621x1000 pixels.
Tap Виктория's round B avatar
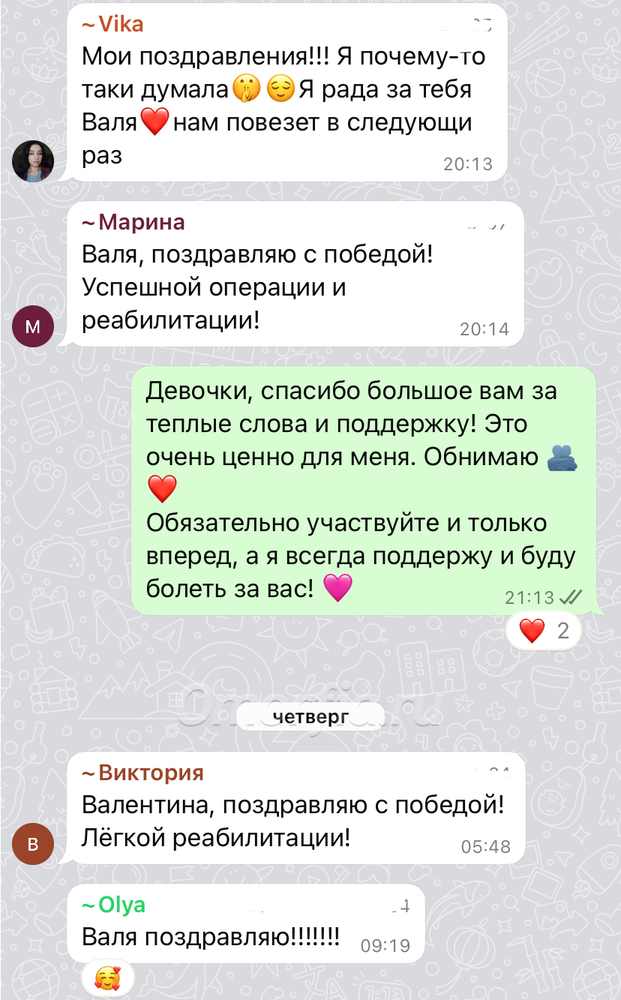pos(32,846)
